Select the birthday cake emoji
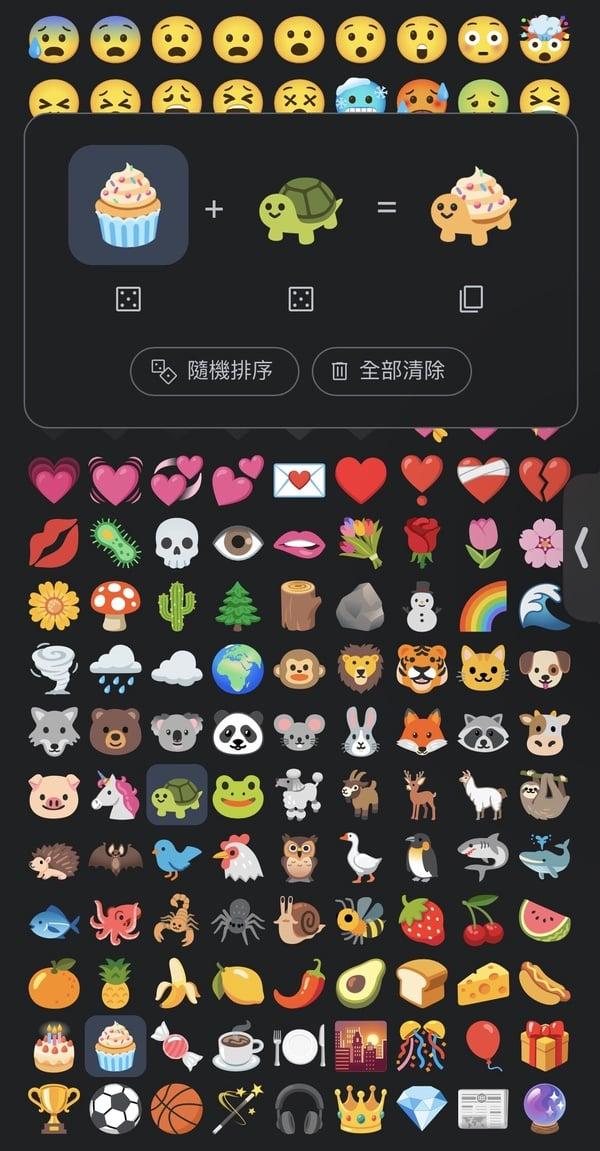600x1151 pixels. pyautogui.click(x=54, y=1046)
